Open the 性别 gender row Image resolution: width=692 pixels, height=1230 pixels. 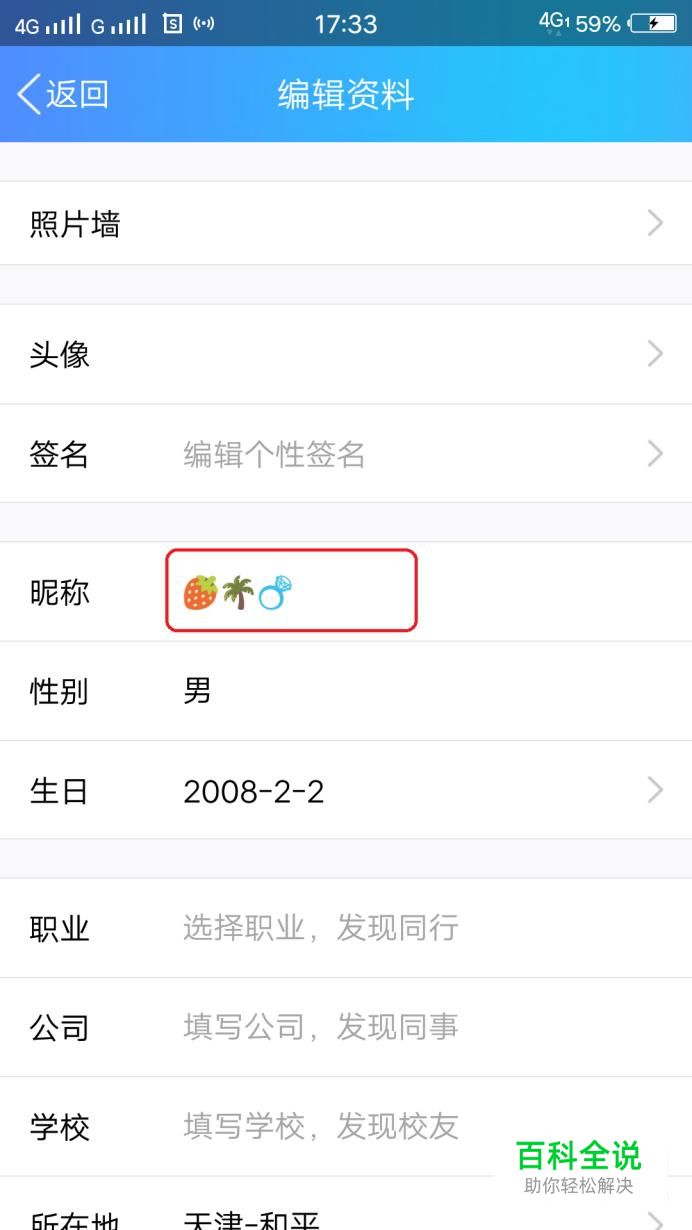[346, 691]
